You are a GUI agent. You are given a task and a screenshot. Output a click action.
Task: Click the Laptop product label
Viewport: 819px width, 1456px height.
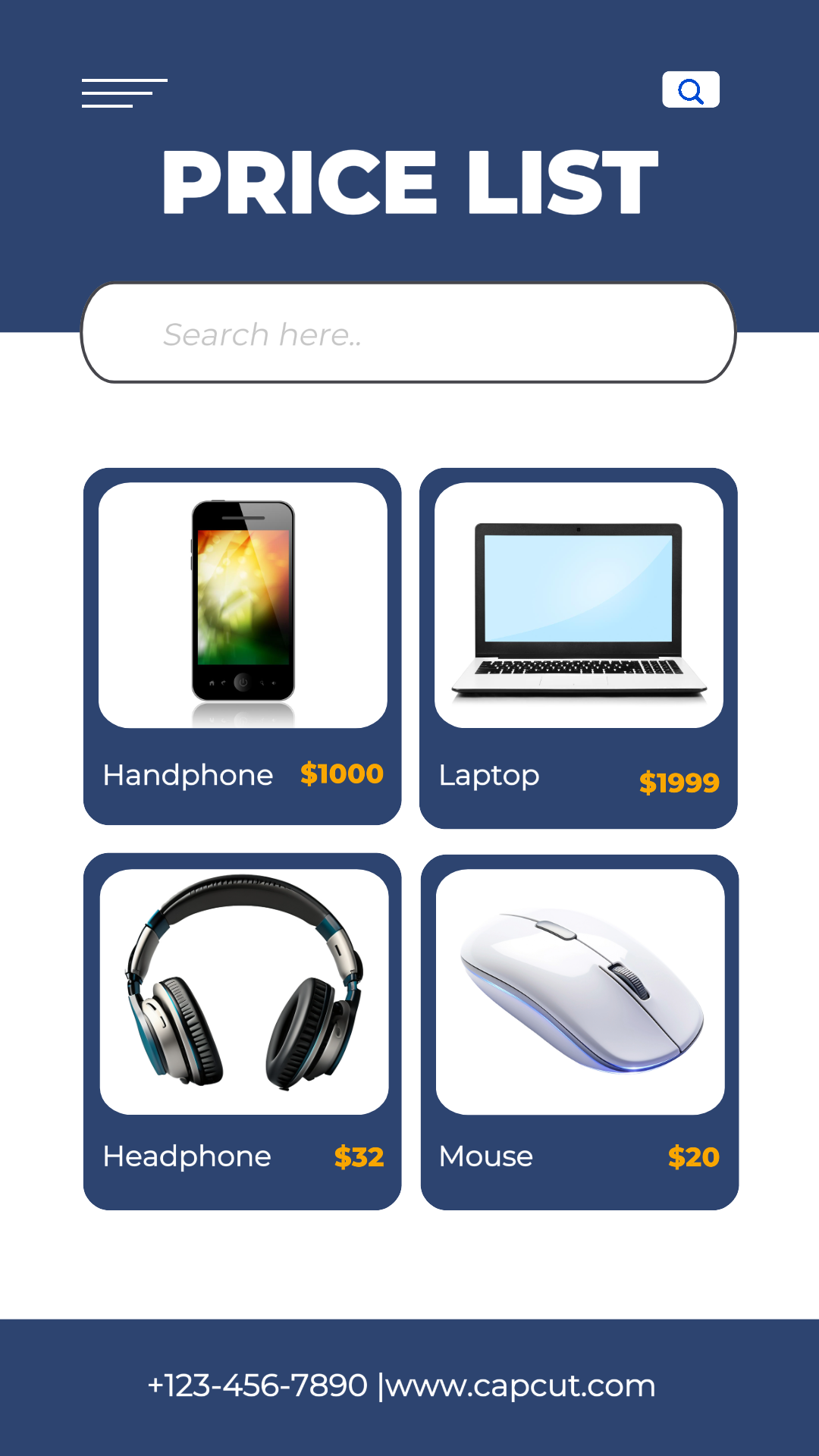click(x=488, y=774)
